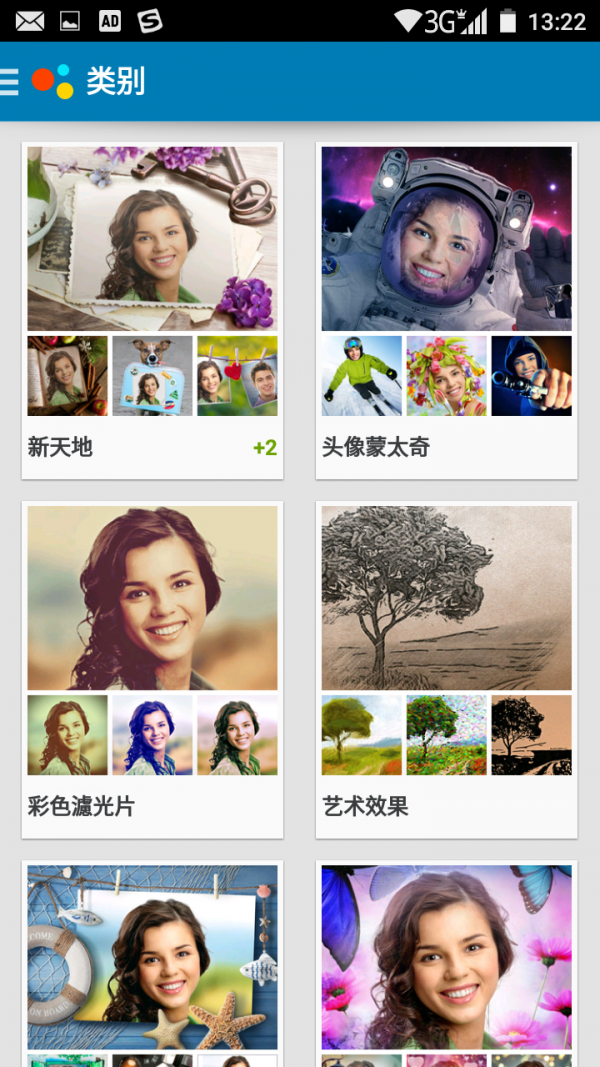600x1067 pixels.
Task: Open the 头像蒙太奇 category card
Action: click(x=446, y=310)
